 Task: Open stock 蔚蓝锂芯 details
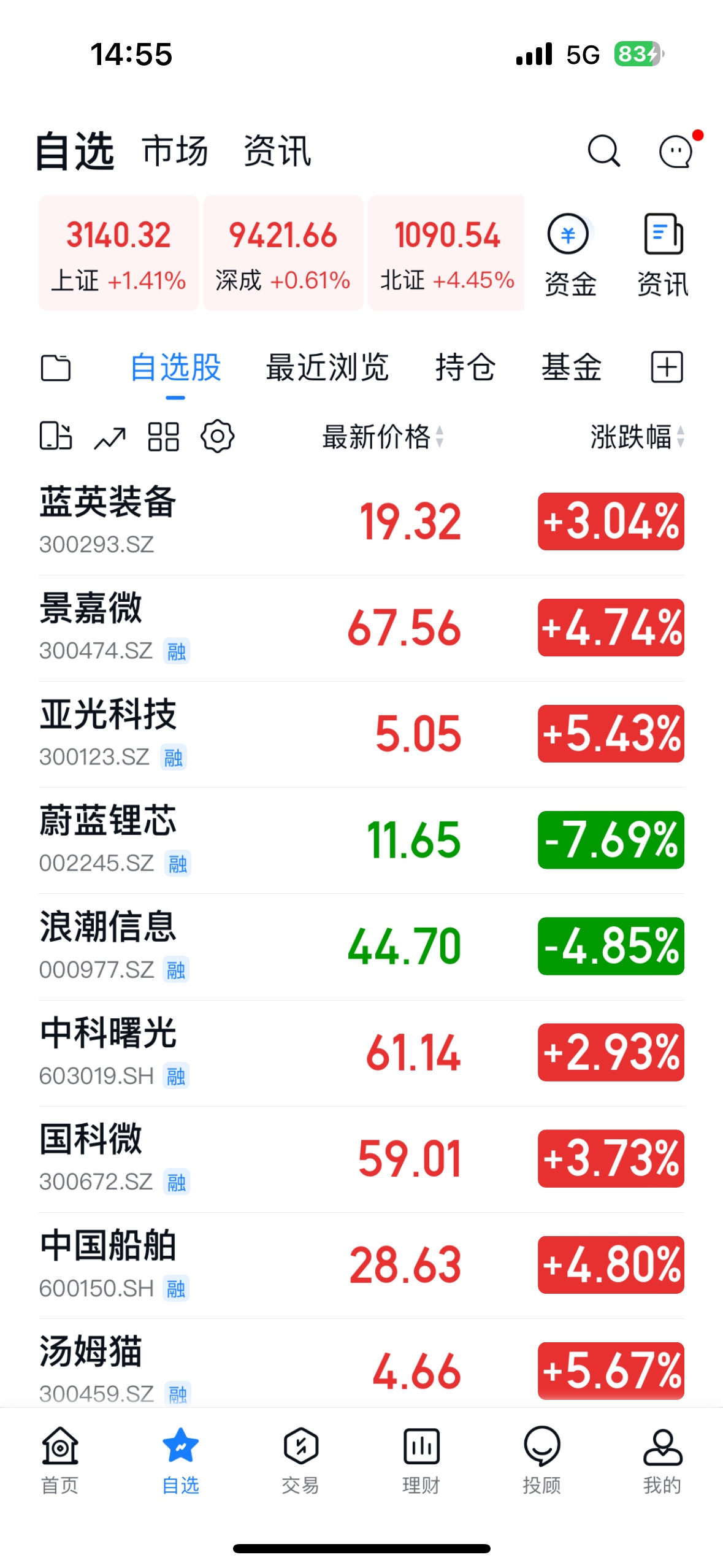pyautogui.click(x=361, y=840)
